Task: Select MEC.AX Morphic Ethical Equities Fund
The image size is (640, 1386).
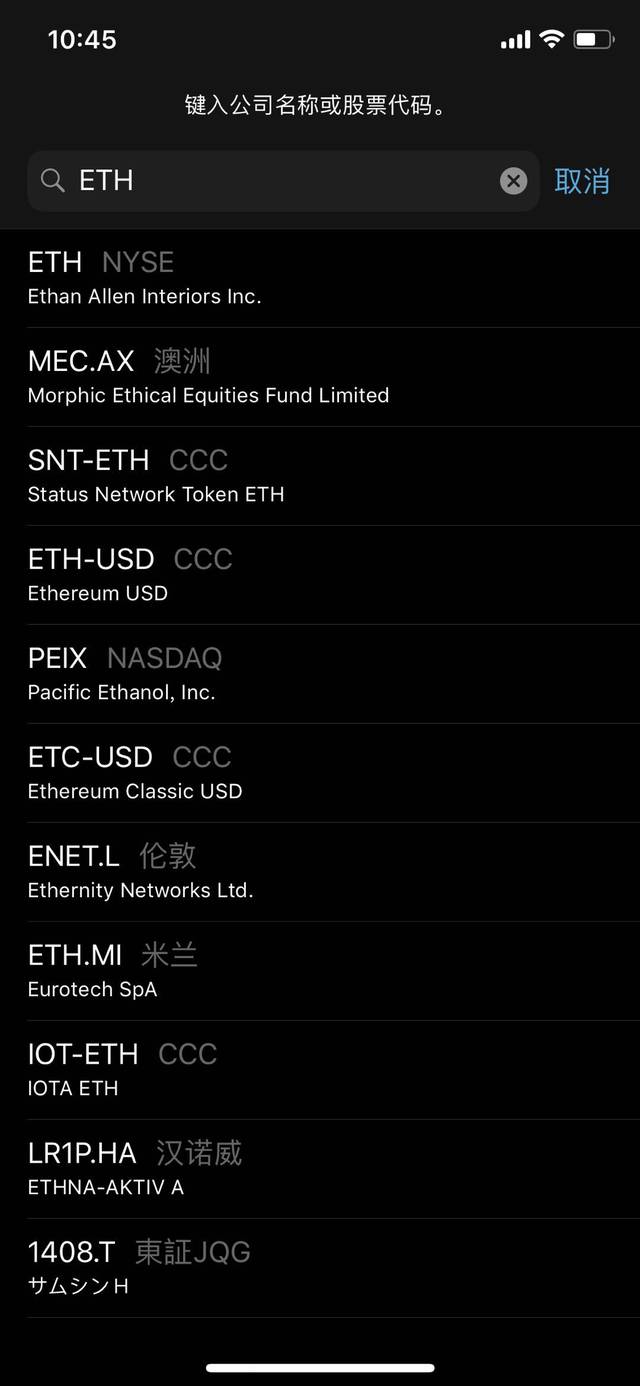Action: pos(320,377)
